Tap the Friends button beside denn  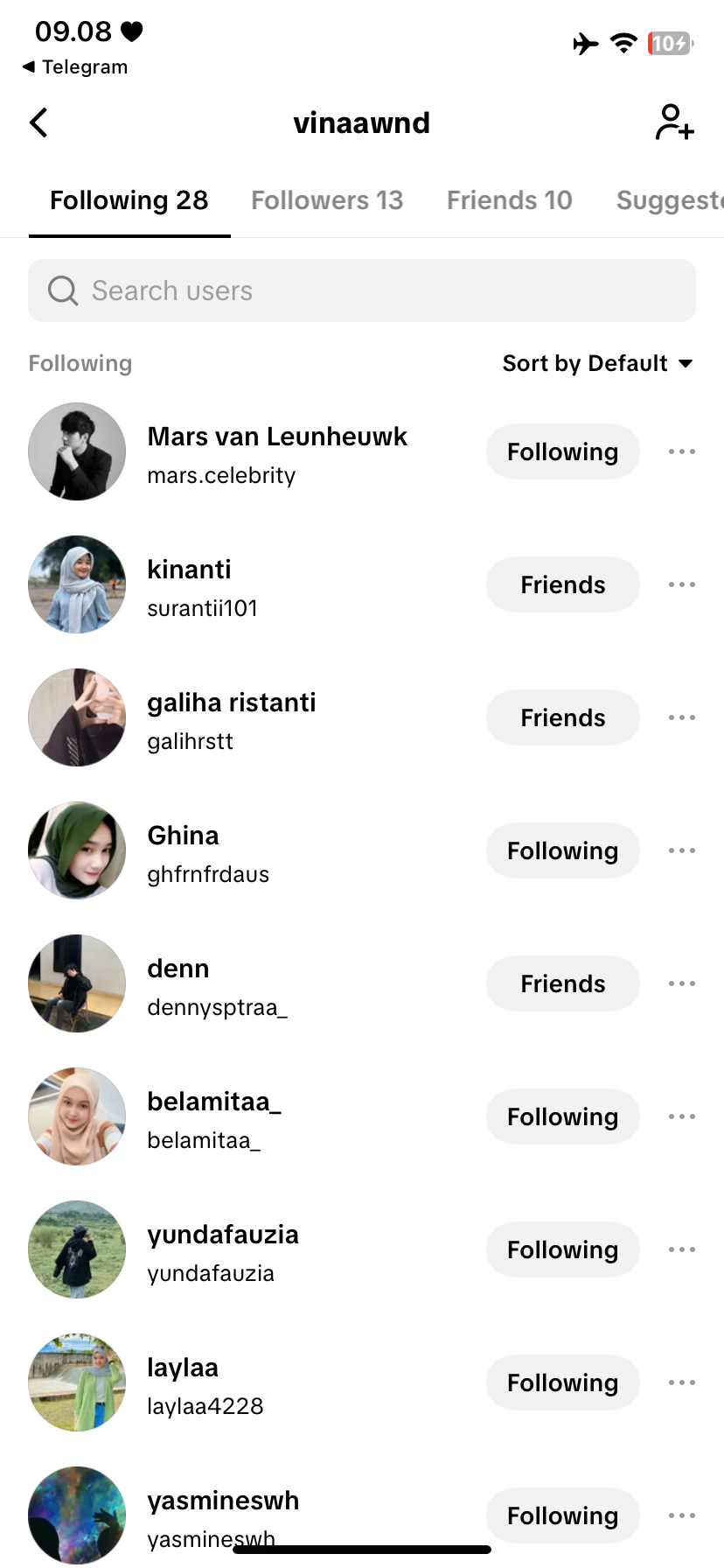tap(562, 983)
